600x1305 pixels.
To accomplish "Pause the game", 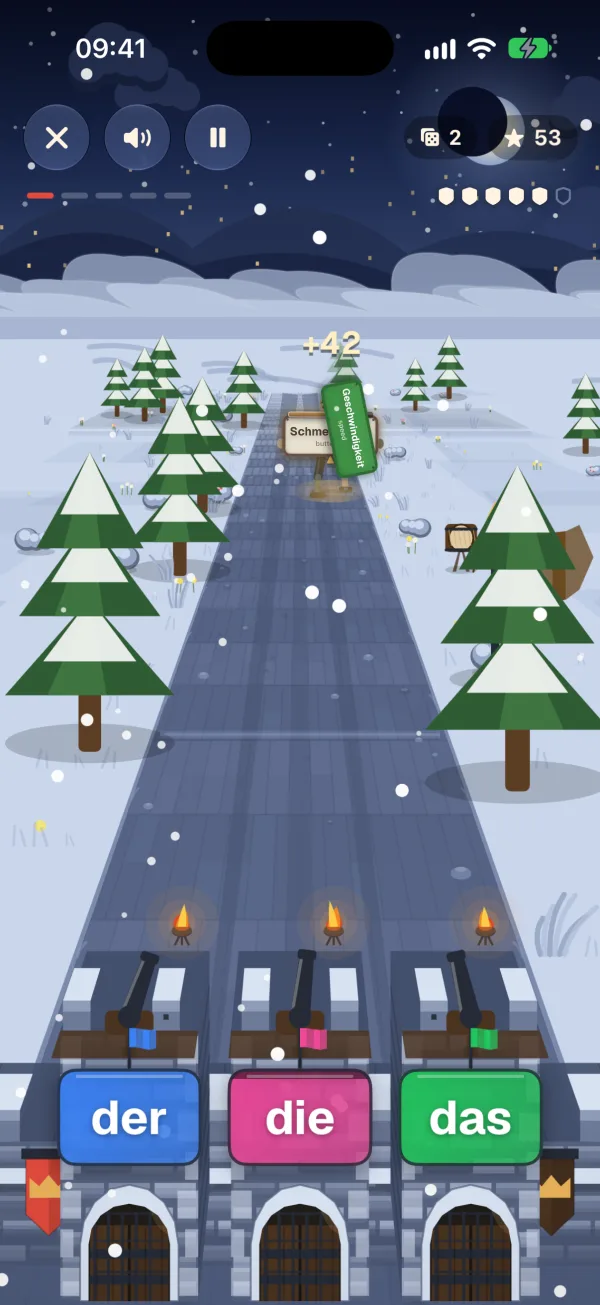I will 218,137.
